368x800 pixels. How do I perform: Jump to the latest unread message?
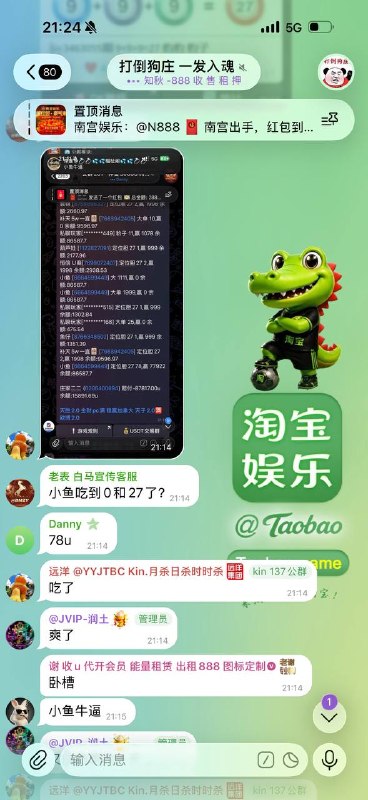click(329, 716)
